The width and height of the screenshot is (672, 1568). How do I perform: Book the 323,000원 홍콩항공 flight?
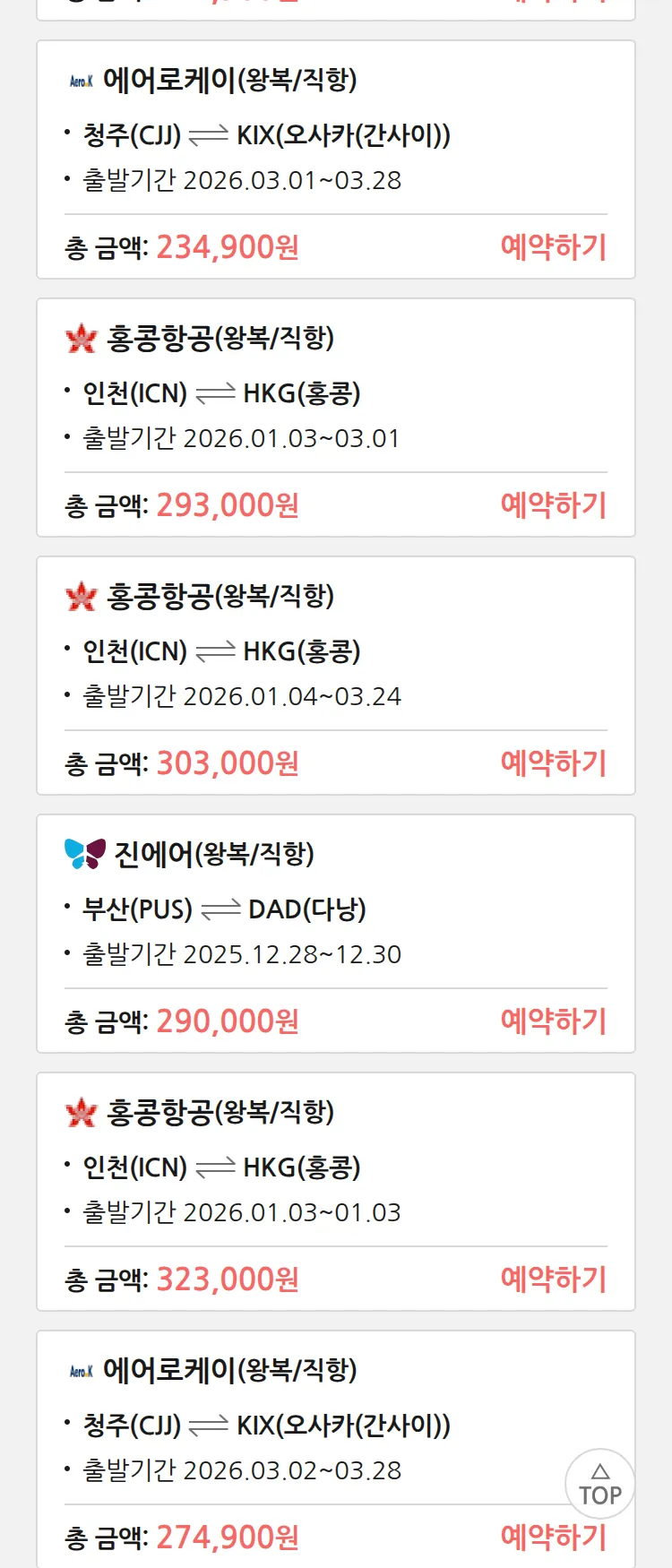553,1279
